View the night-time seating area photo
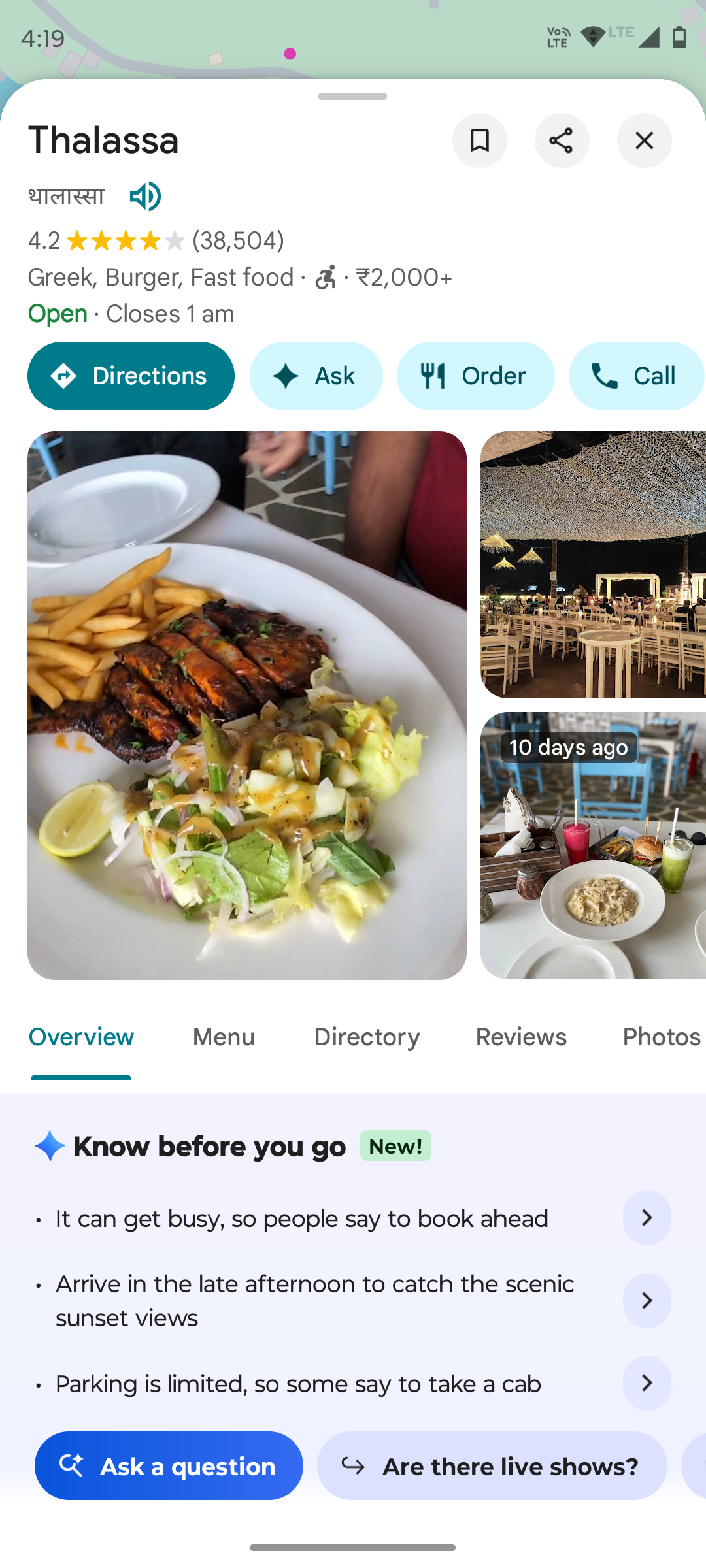Image resolution: width=706 pixels, height=1568 pixels. [x=593, y=564]
